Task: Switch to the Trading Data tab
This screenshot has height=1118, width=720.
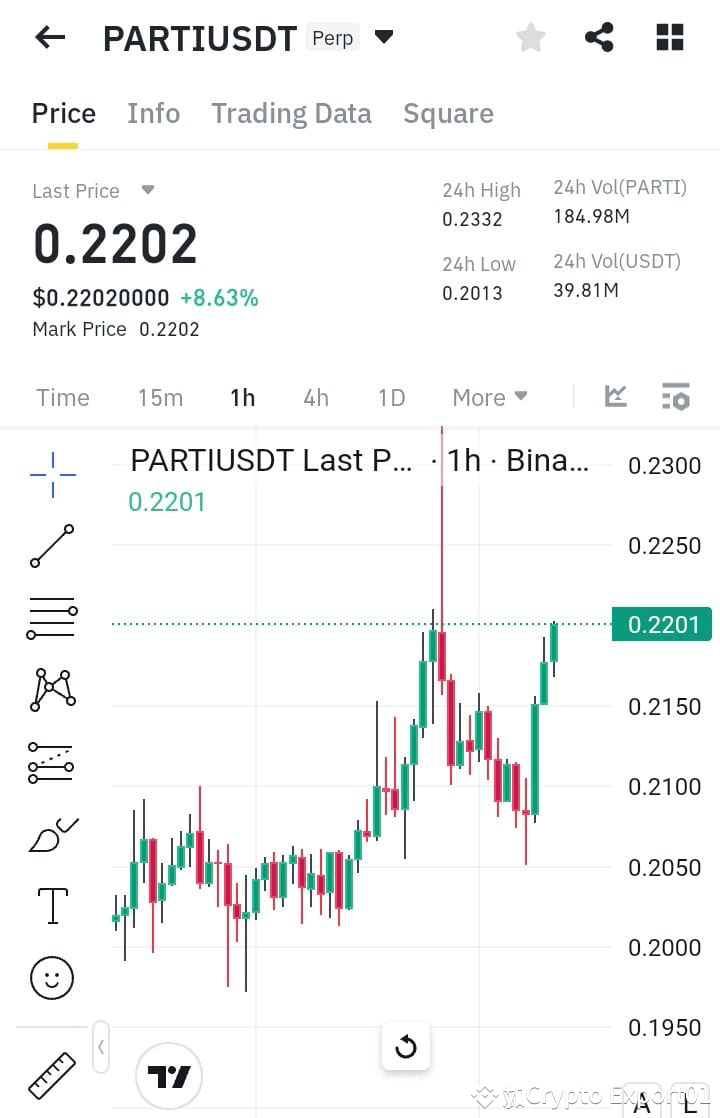Action: tap(291, 113)
